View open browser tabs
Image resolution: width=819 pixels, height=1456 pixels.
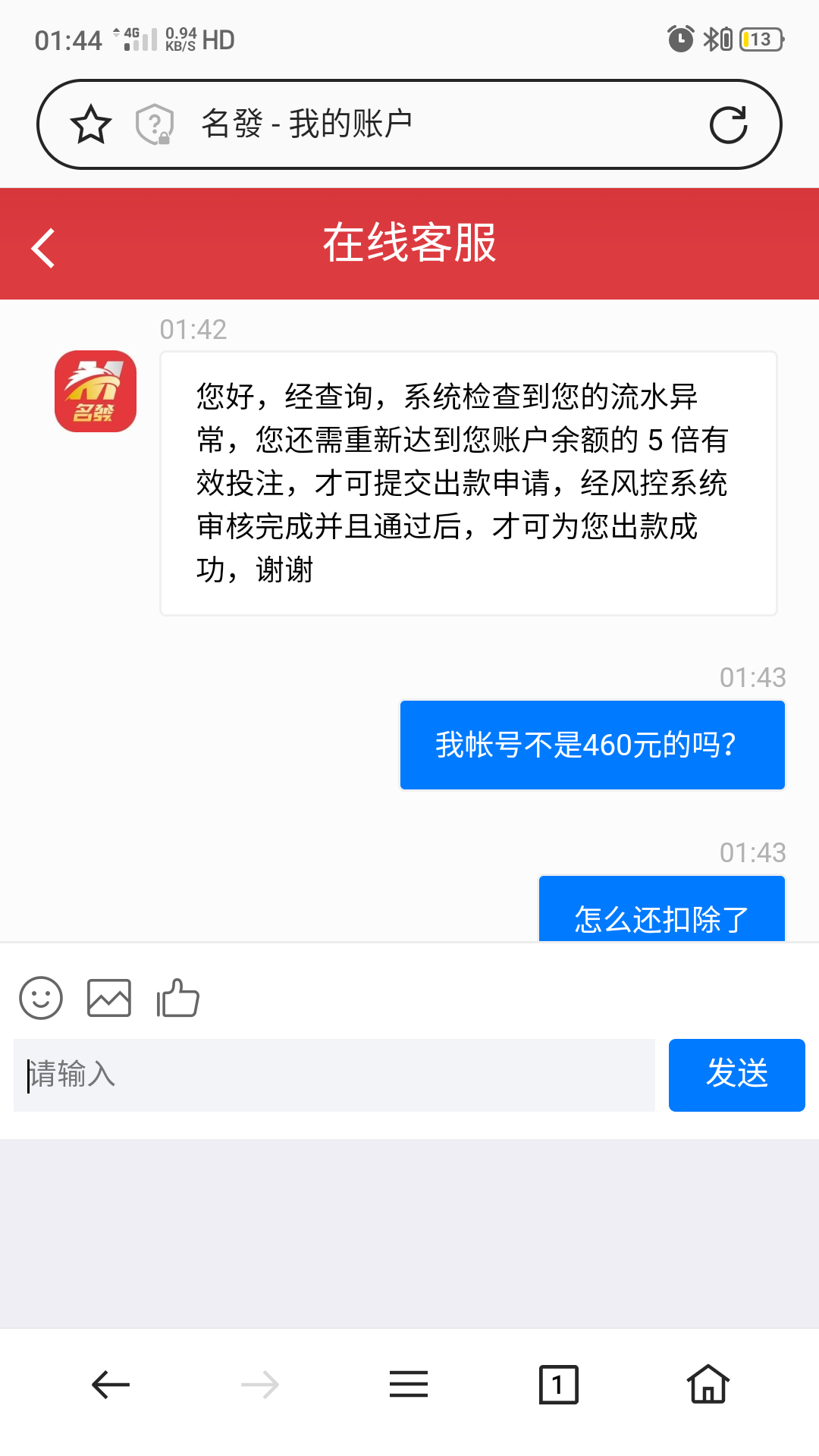(558, 1385)
